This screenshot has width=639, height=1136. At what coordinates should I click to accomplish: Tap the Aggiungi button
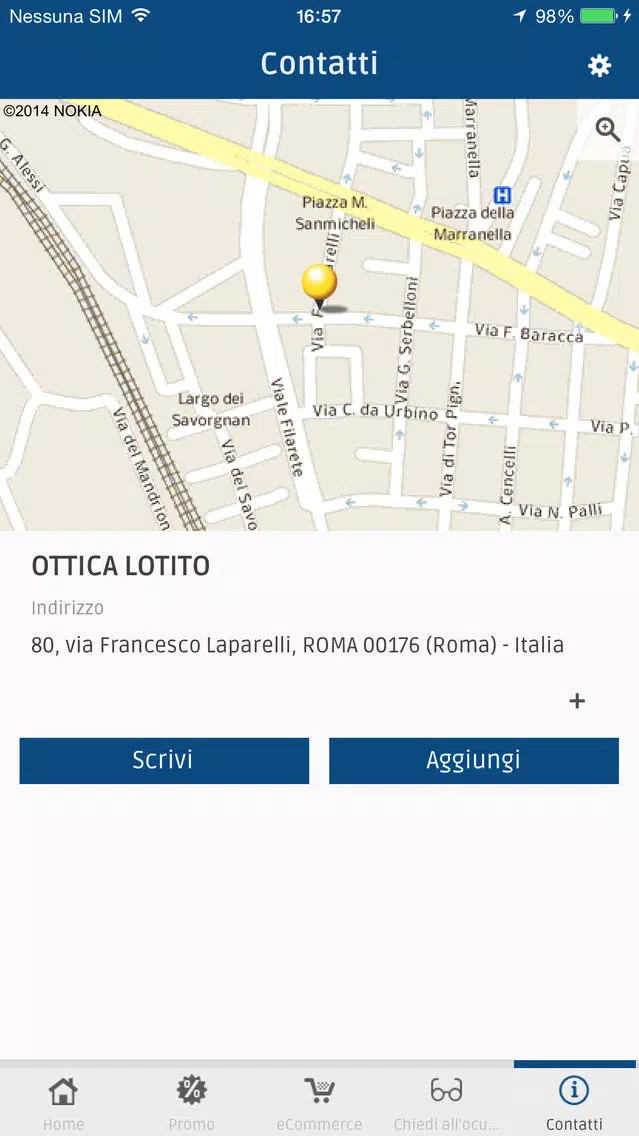[x=474, y=761]
